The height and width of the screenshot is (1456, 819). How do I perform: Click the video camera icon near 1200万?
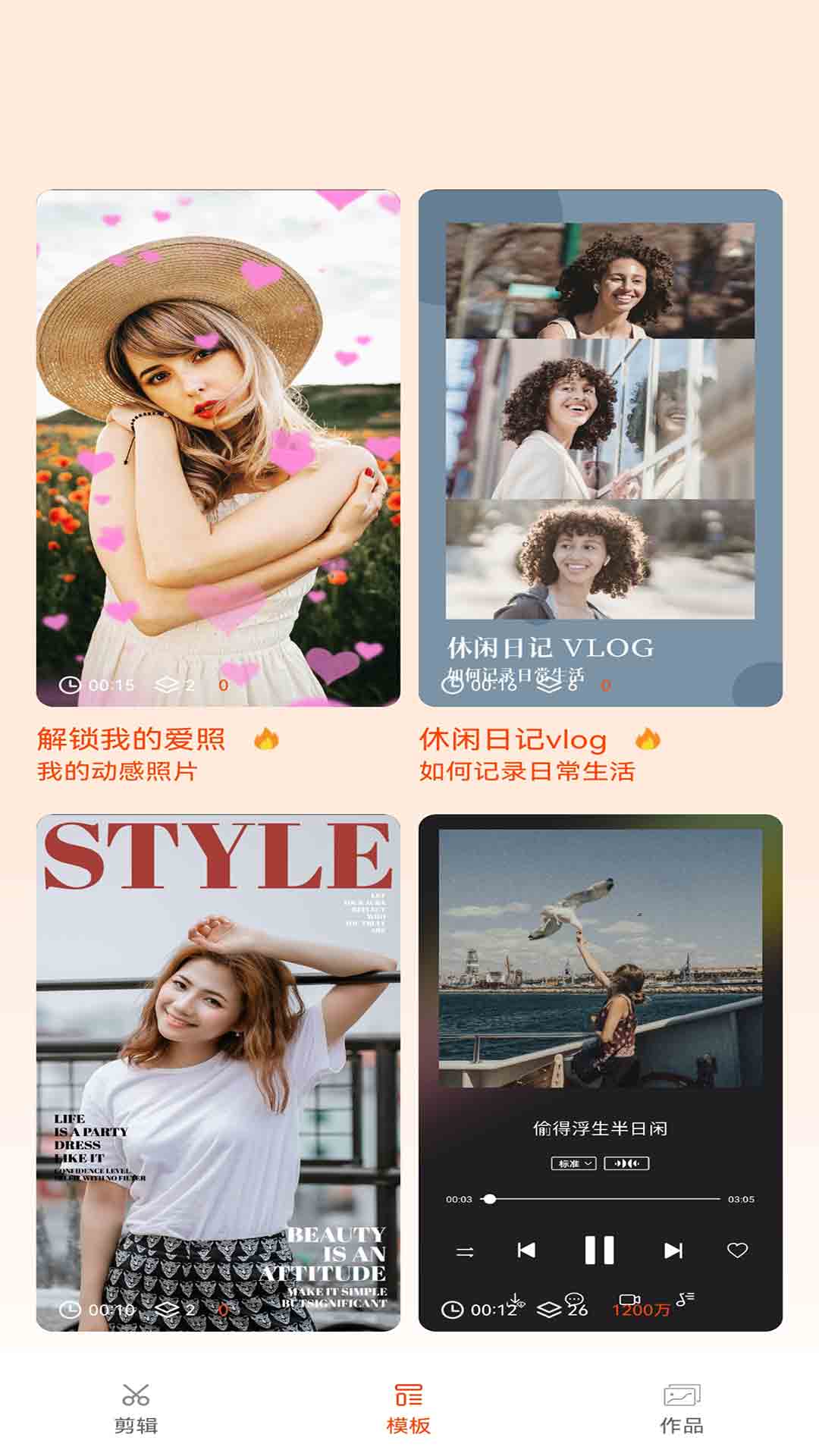[x=629, y=1298]
